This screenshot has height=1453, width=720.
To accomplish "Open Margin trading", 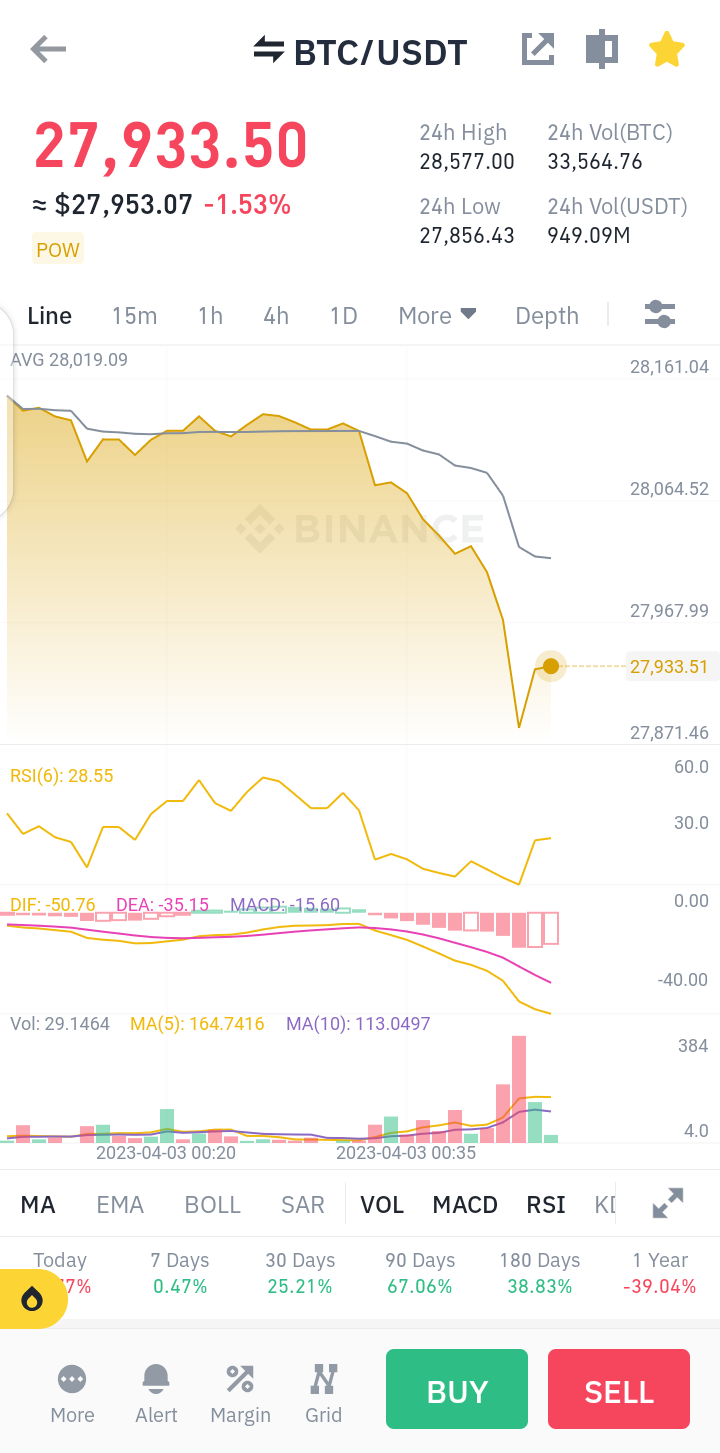I will coord(240,1394).
